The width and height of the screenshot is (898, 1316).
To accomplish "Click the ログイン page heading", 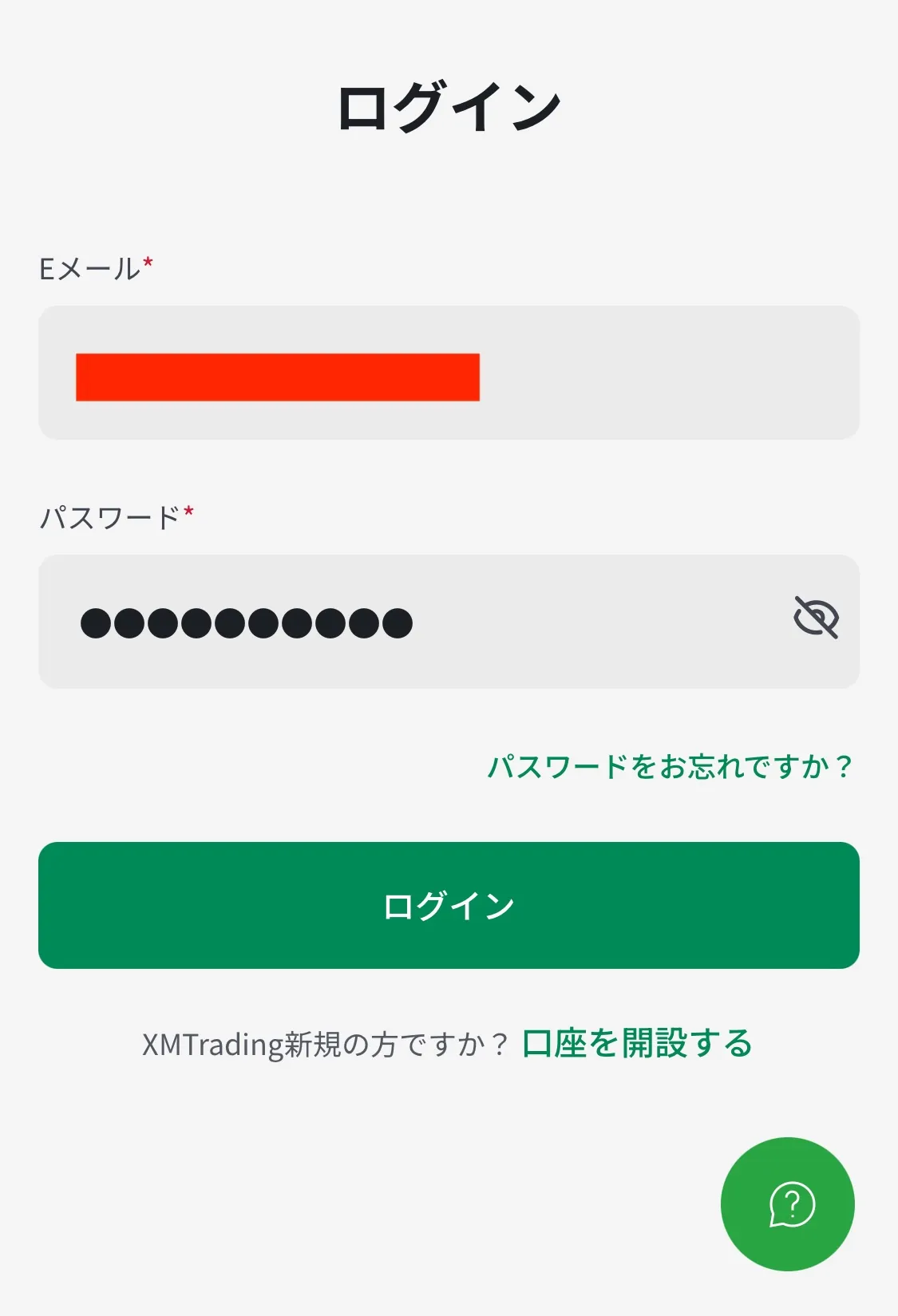I will pos(449,101).
